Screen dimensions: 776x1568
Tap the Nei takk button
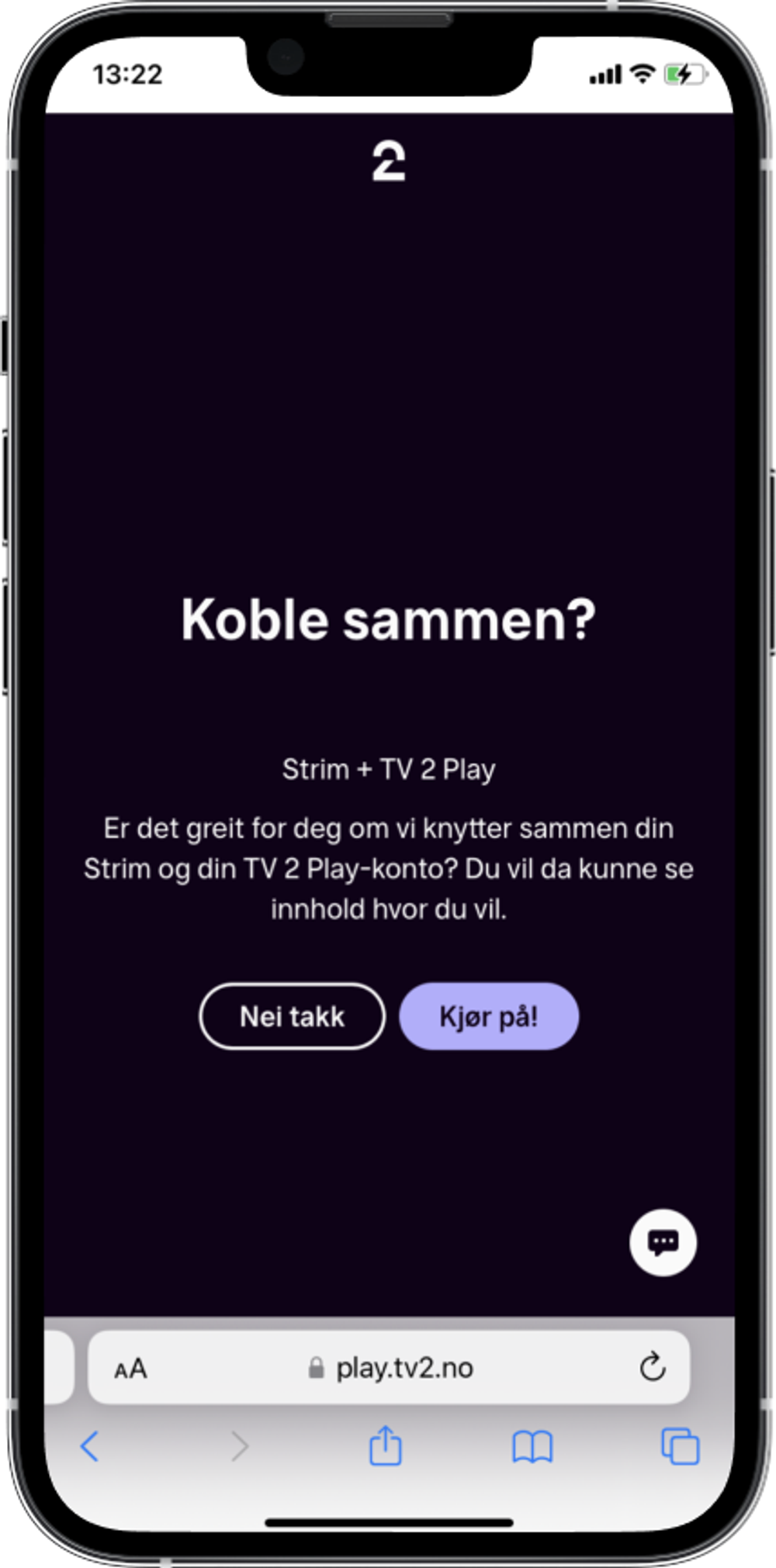[292, 1016]
